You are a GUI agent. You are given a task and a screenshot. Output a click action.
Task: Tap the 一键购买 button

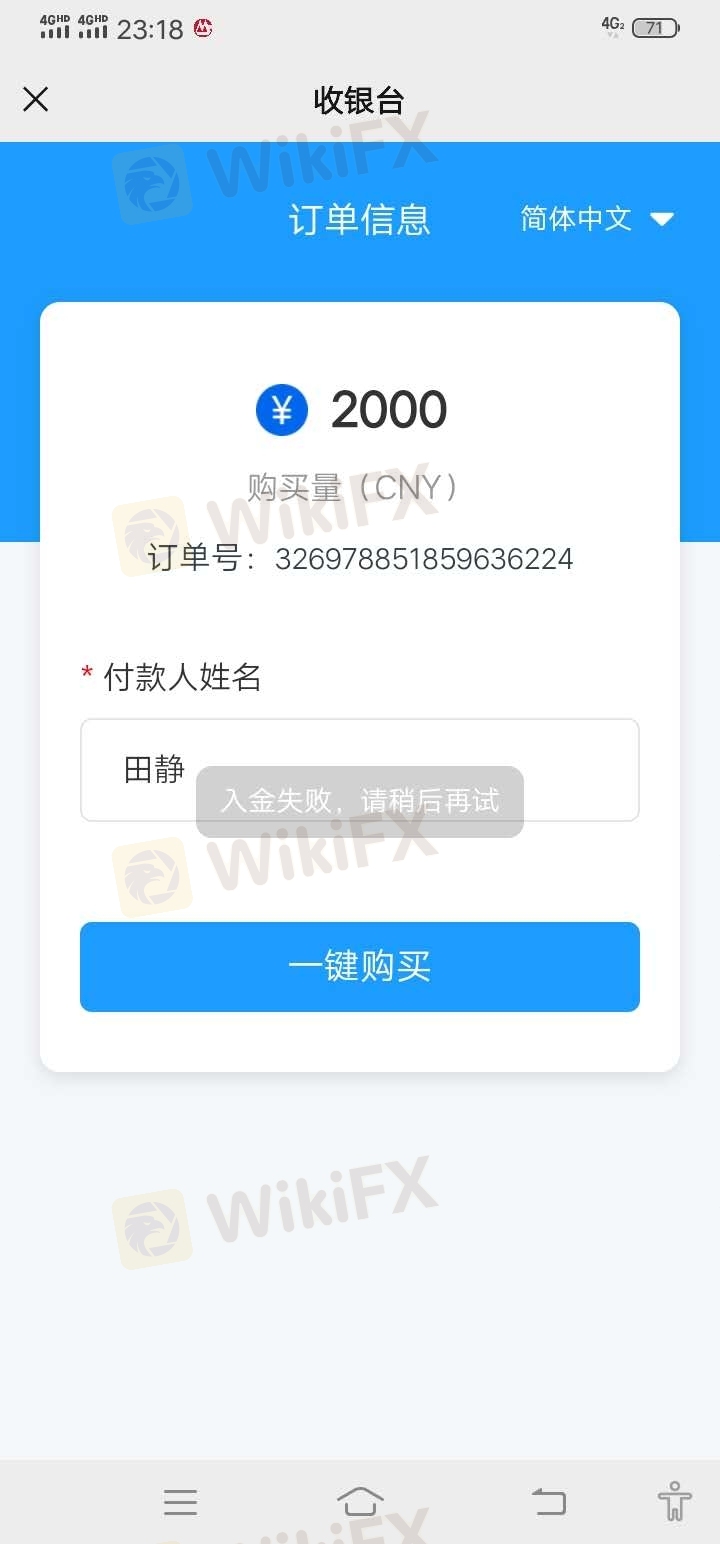point(359,966)
